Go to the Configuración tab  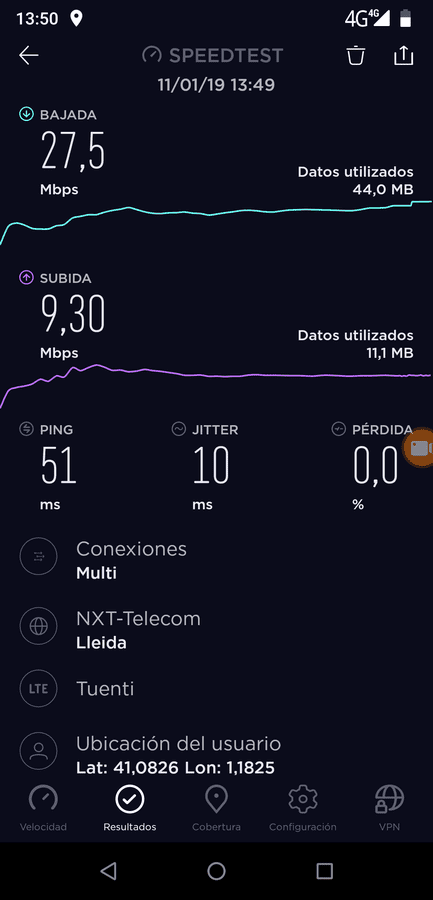coord(303,808)
